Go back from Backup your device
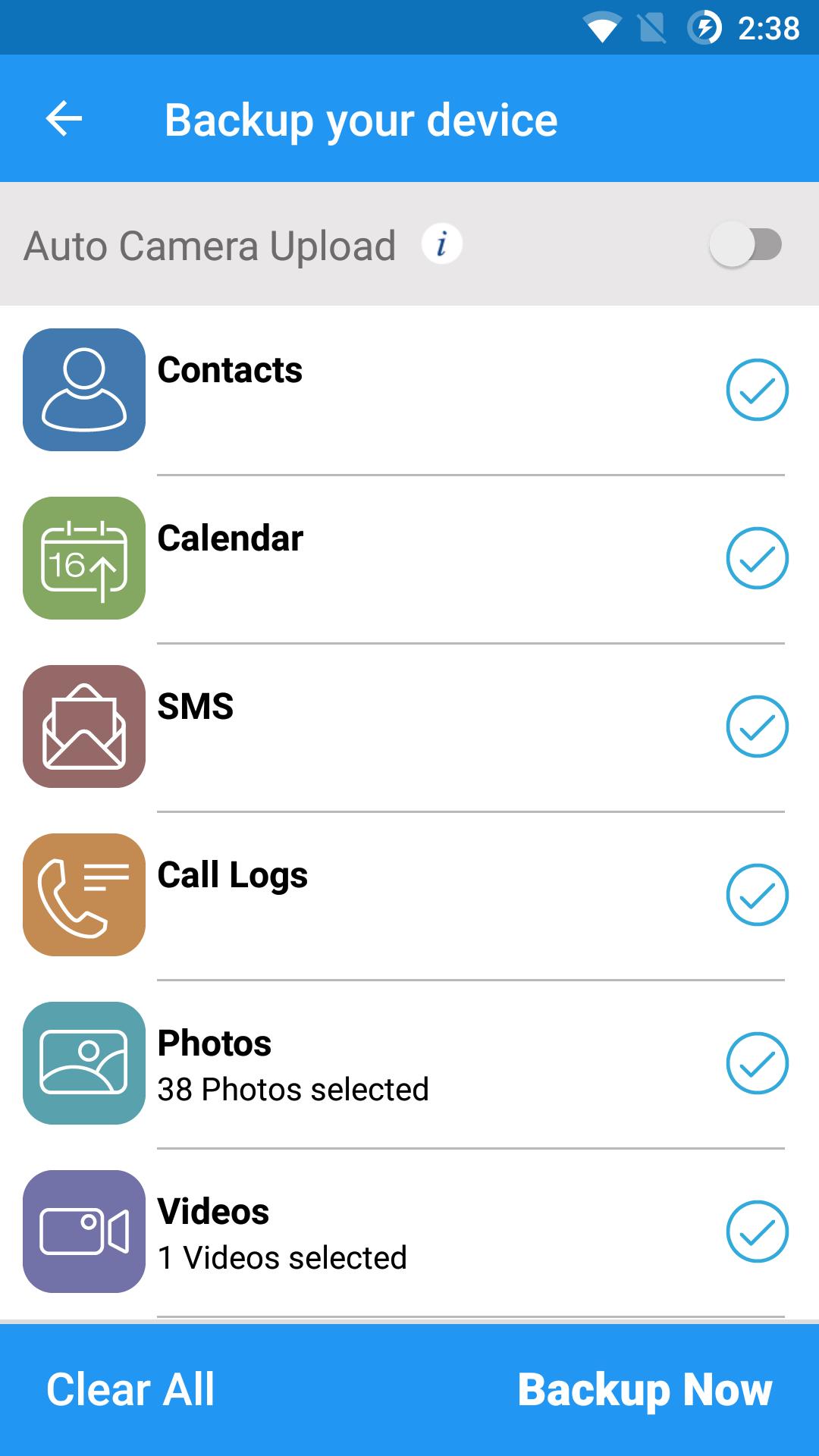 pyautogui.click(x=64, y=119)
